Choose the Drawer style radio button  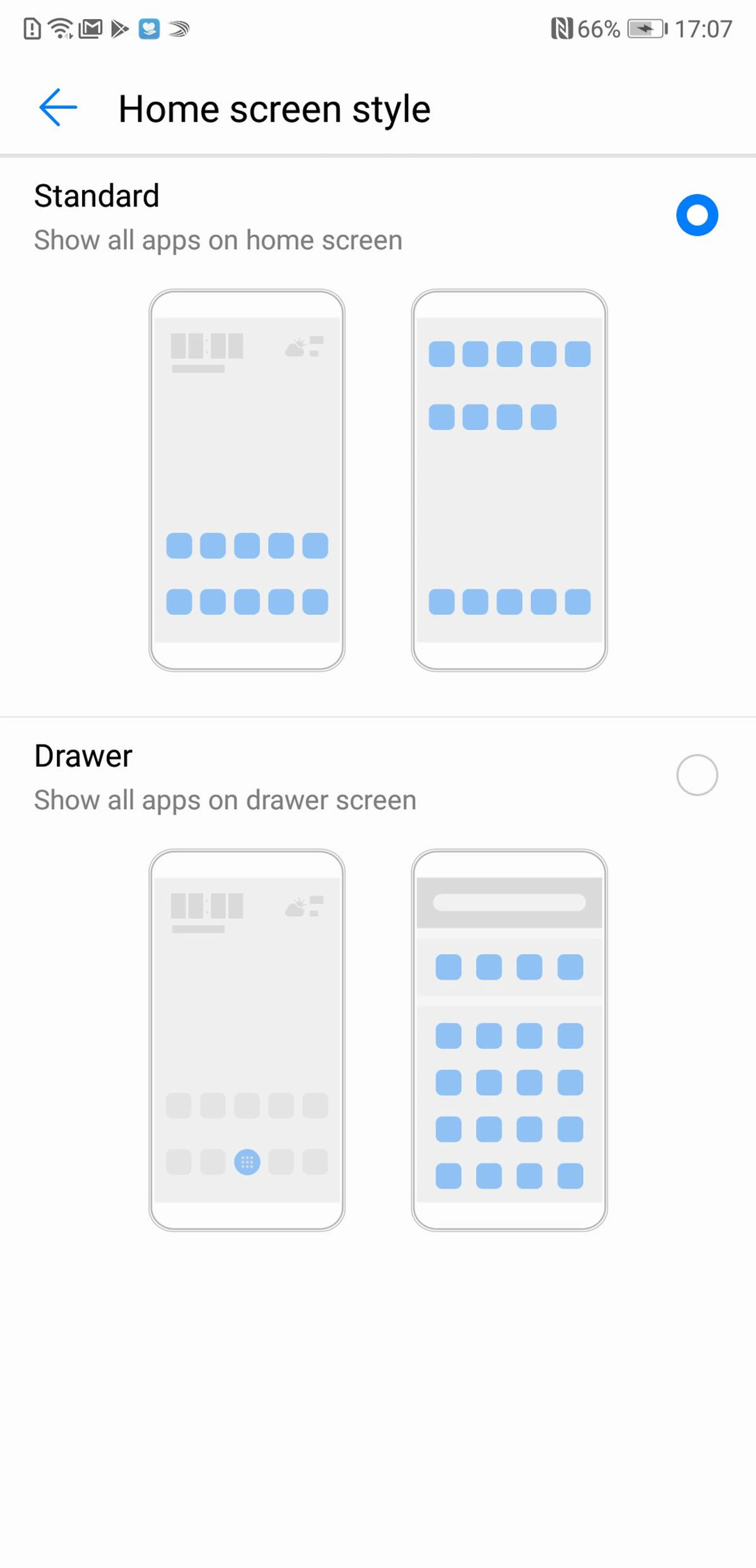coord(697,775)
